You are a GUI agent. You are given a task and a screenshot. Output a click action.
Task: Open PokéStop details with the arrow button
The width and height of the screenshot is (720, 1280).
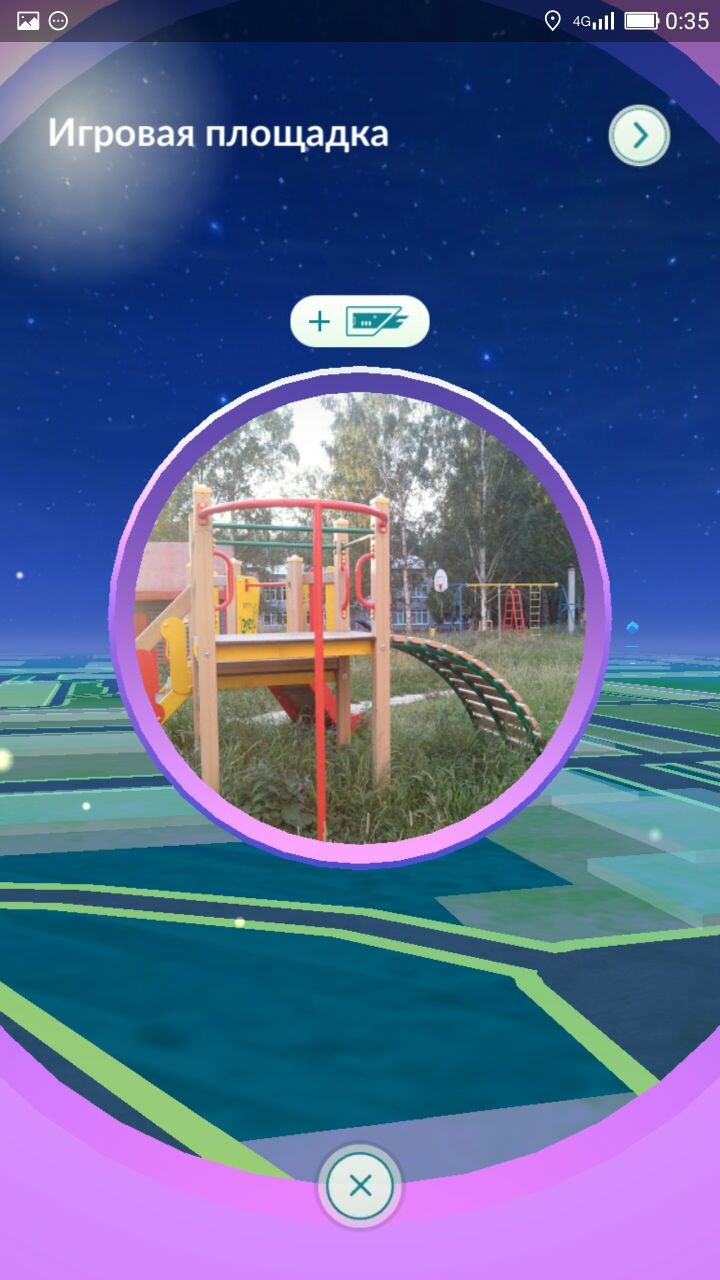point(640,135)
